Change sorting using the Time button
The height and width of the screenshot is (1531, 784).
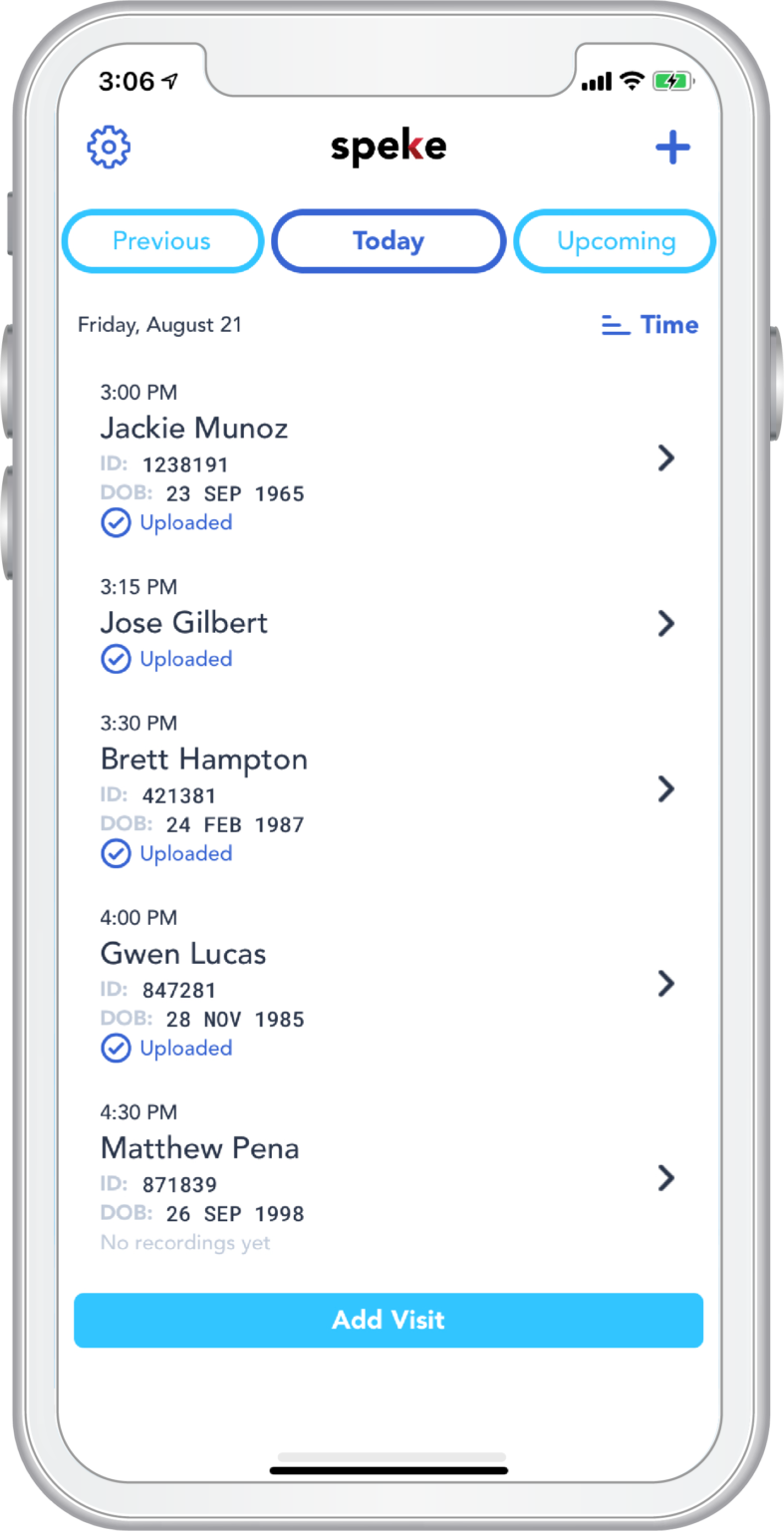click(651, 325)
